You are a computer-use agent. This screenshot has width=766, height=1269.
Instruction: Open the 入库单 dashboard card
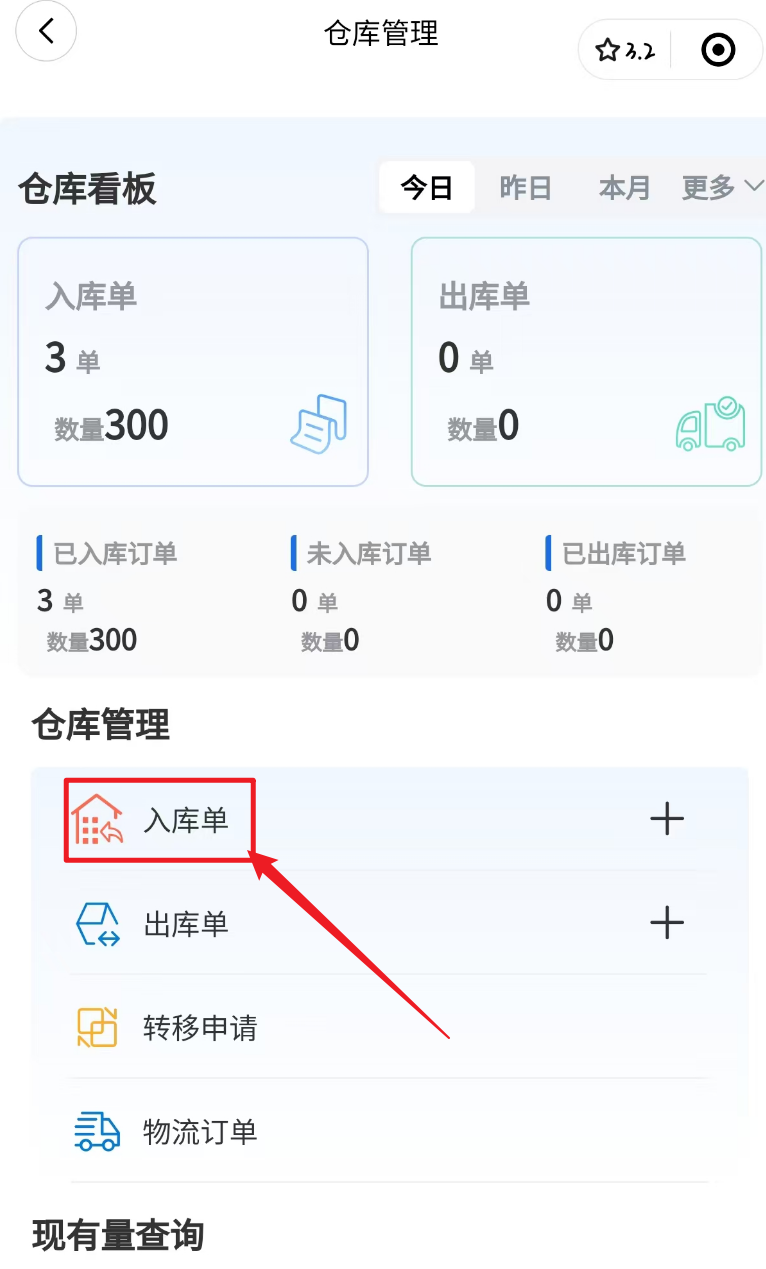[193, 362]
